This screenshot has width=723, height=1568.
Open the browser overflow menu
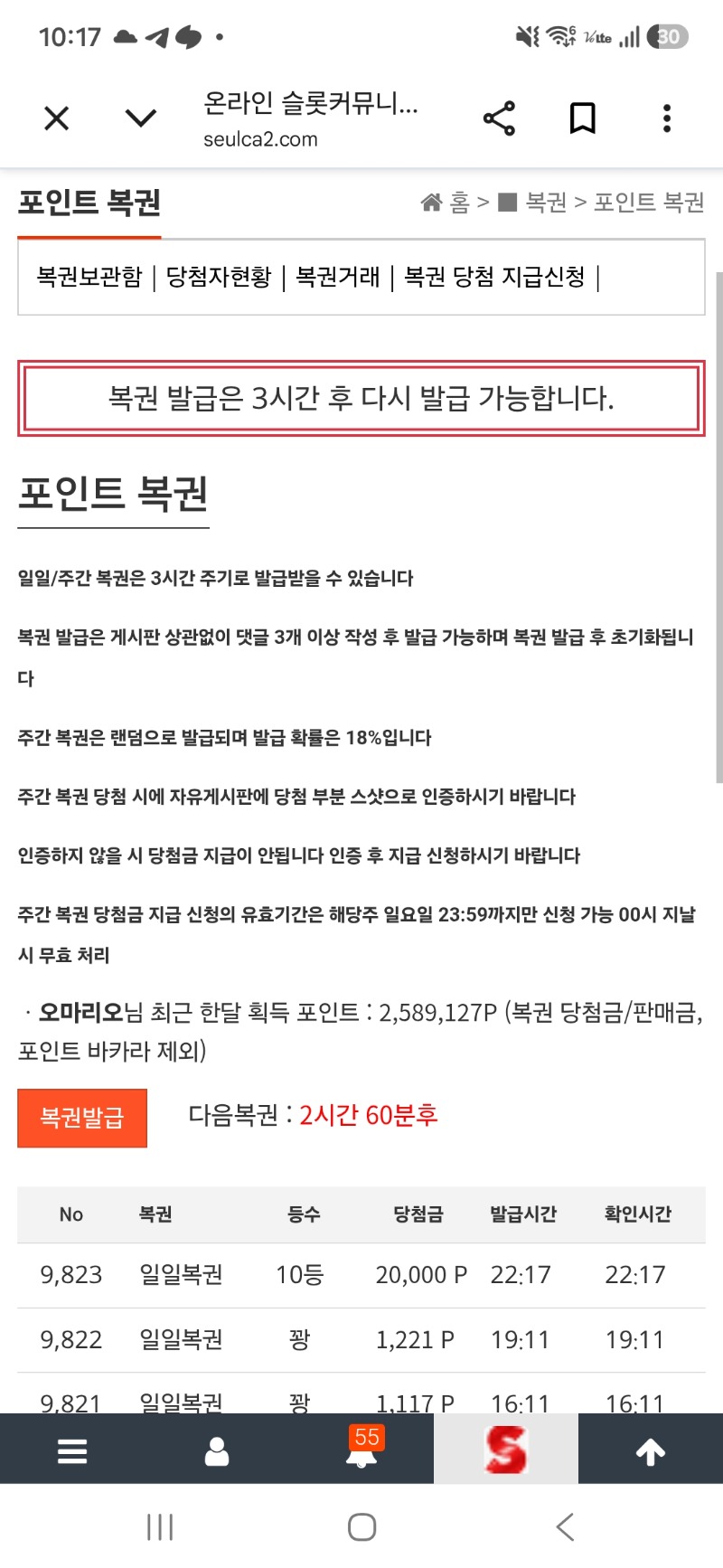(667, 118)
